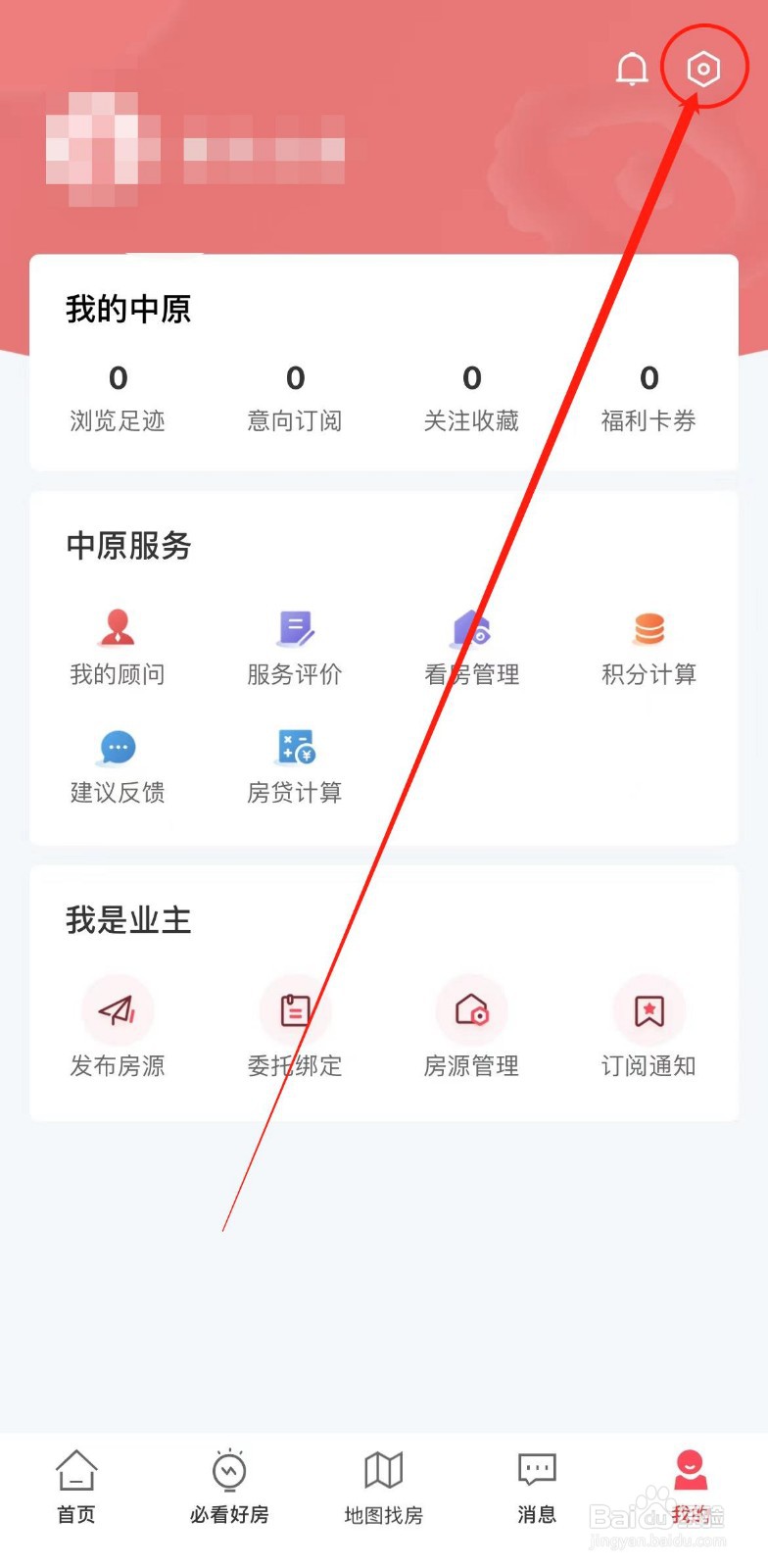This screenshot has height=1568, width=768.
Task: View 浏览足迹 browsing history count
Action: tap(118, 397)
